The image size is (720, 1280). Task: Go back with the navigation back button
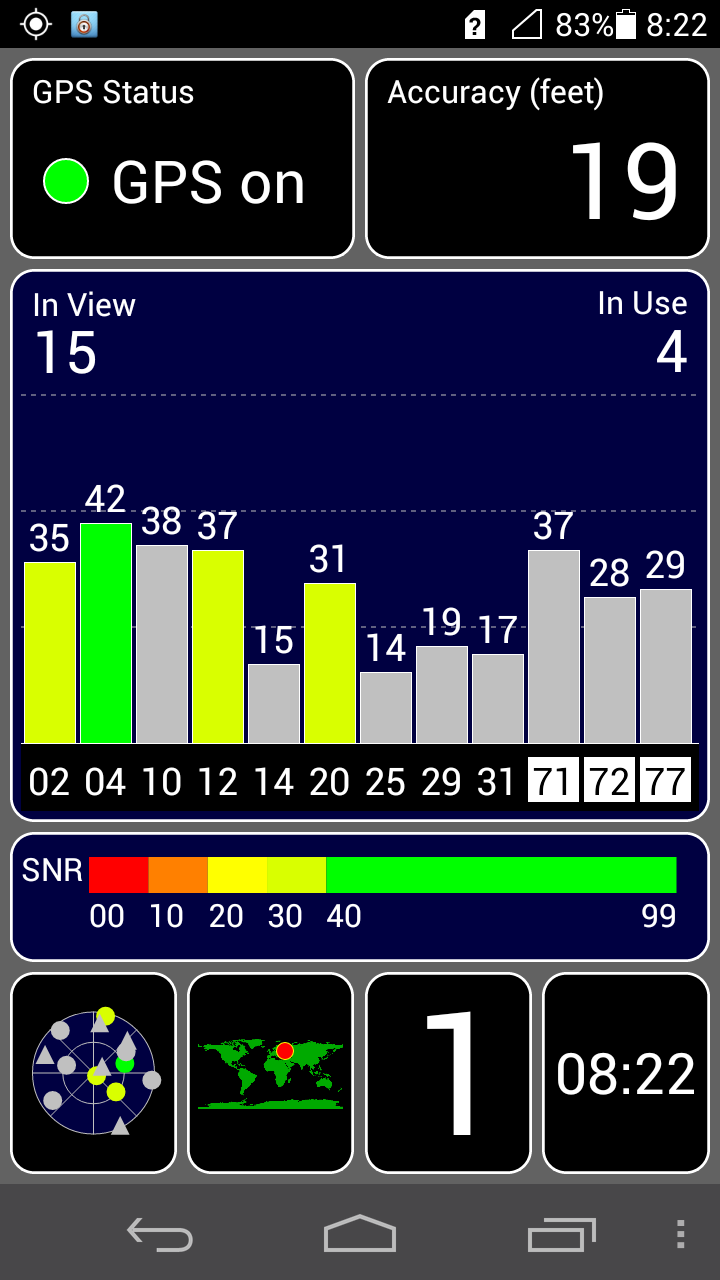pos(160,1234)
